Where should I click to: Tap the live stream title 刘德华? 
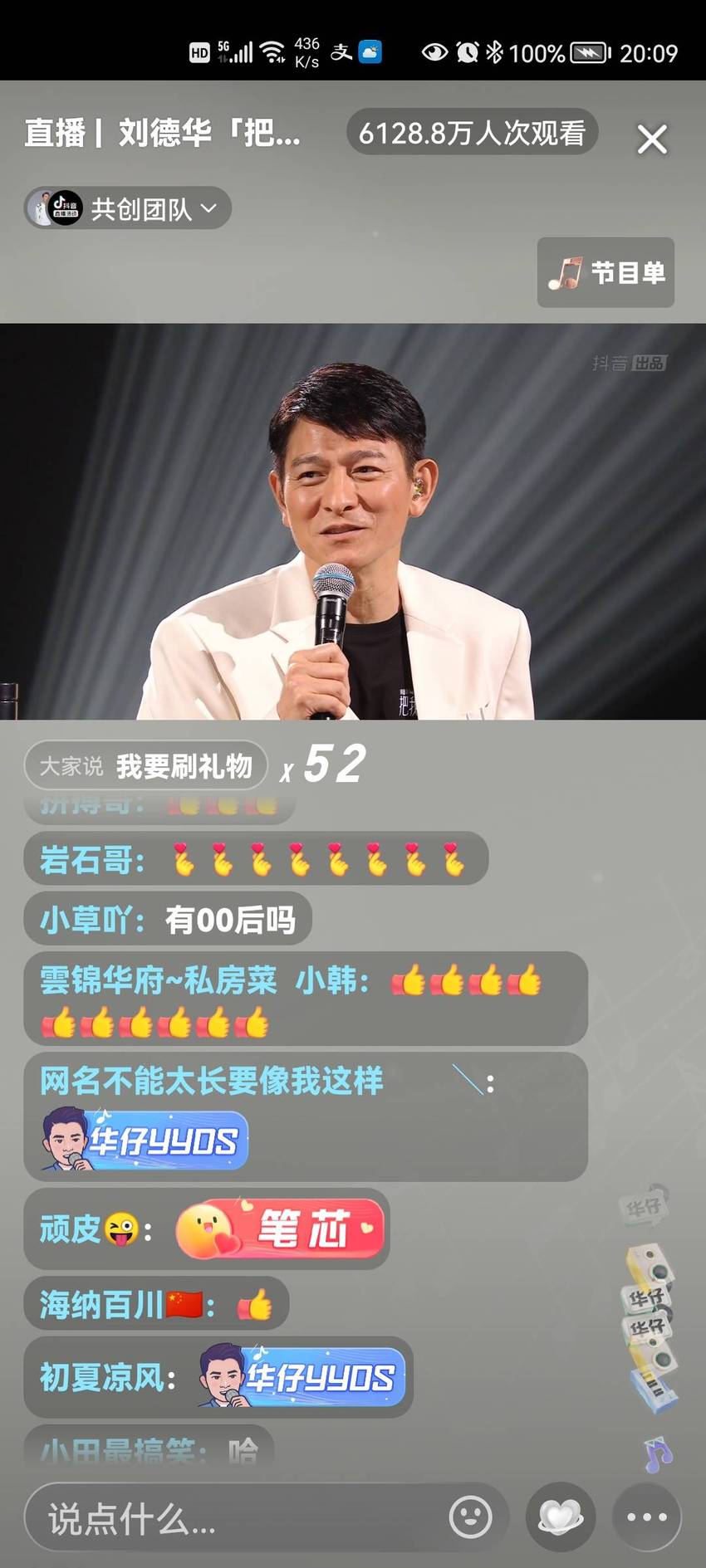pyautogui.click(x=163, y=133)
